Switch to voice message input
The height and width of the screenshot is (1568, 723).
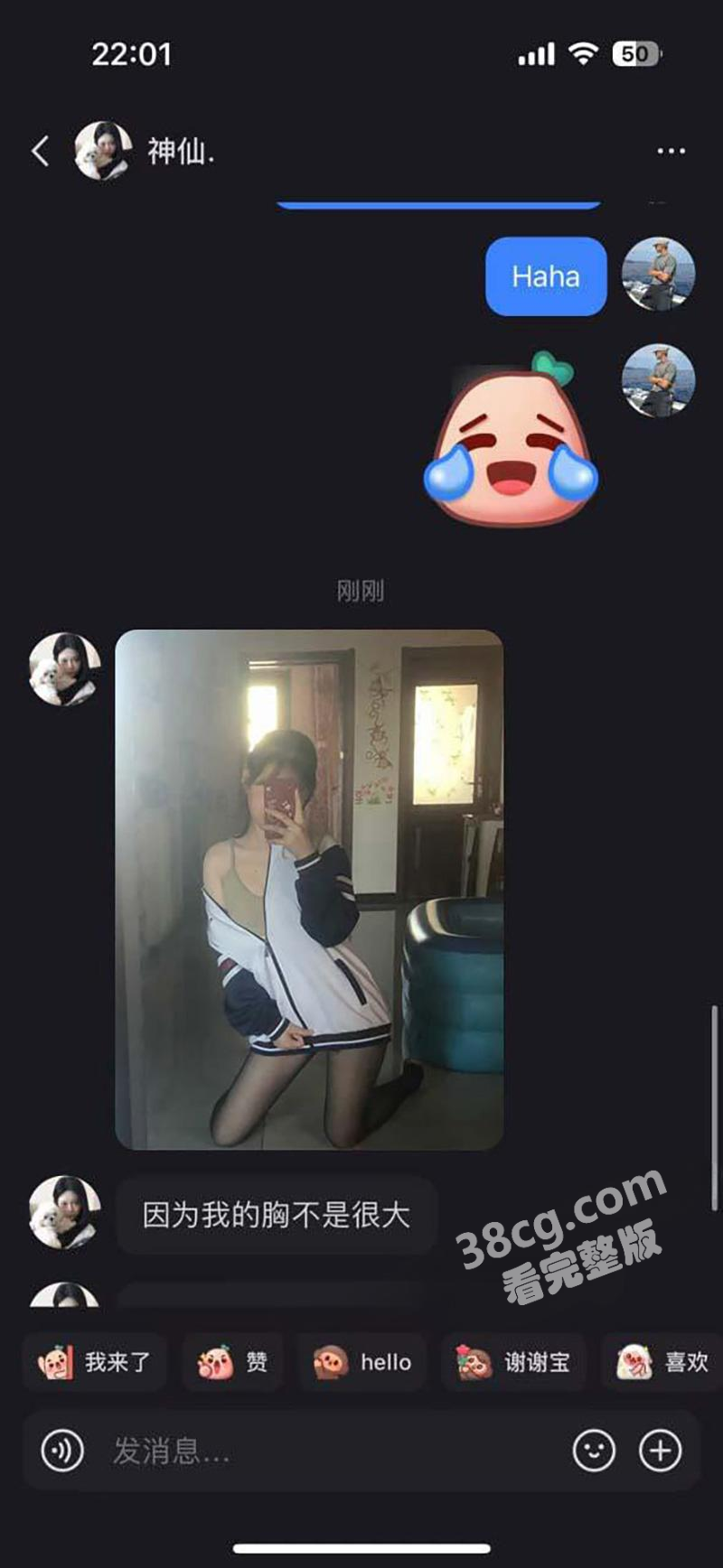(x=62, y=1451)
